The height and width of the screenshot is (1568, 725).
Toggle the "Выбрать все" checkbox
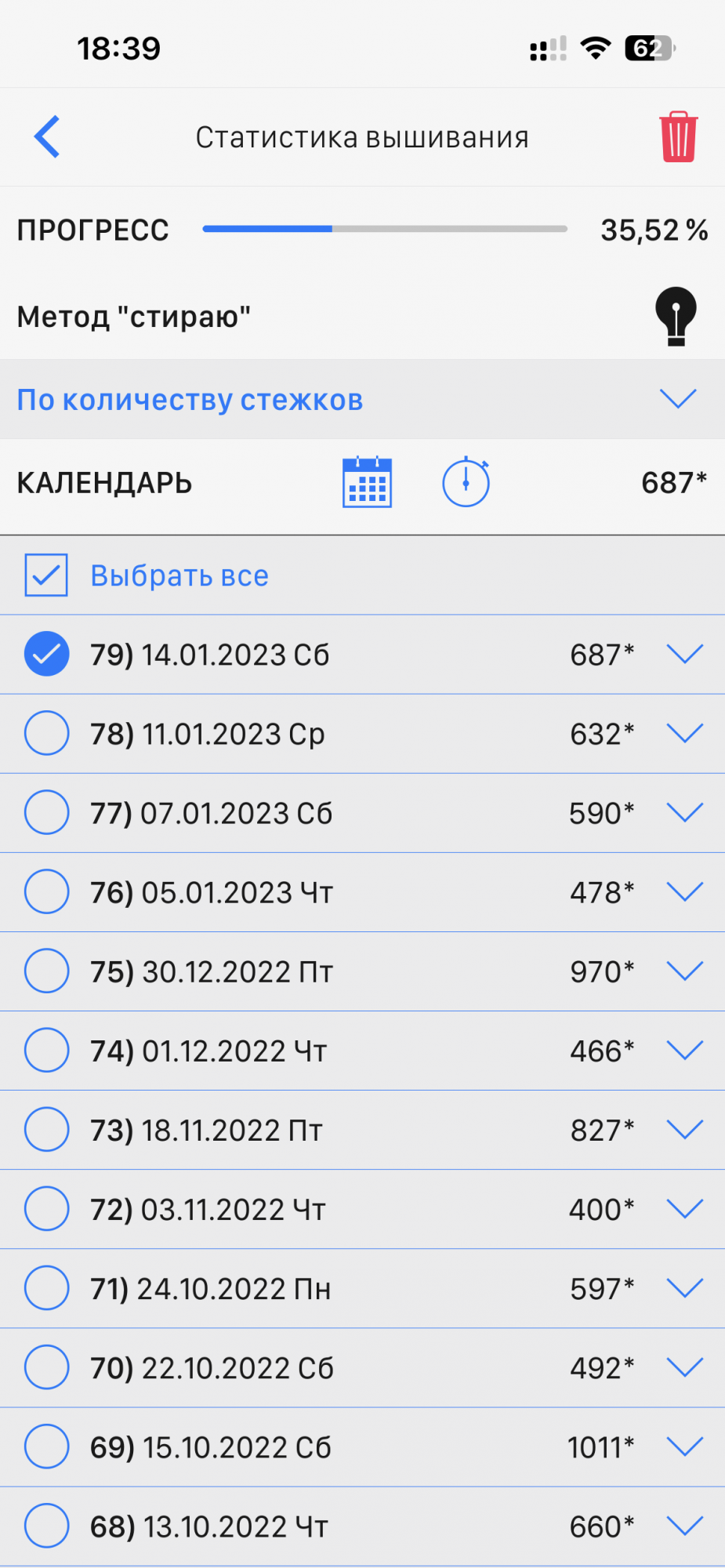[46, 575]
